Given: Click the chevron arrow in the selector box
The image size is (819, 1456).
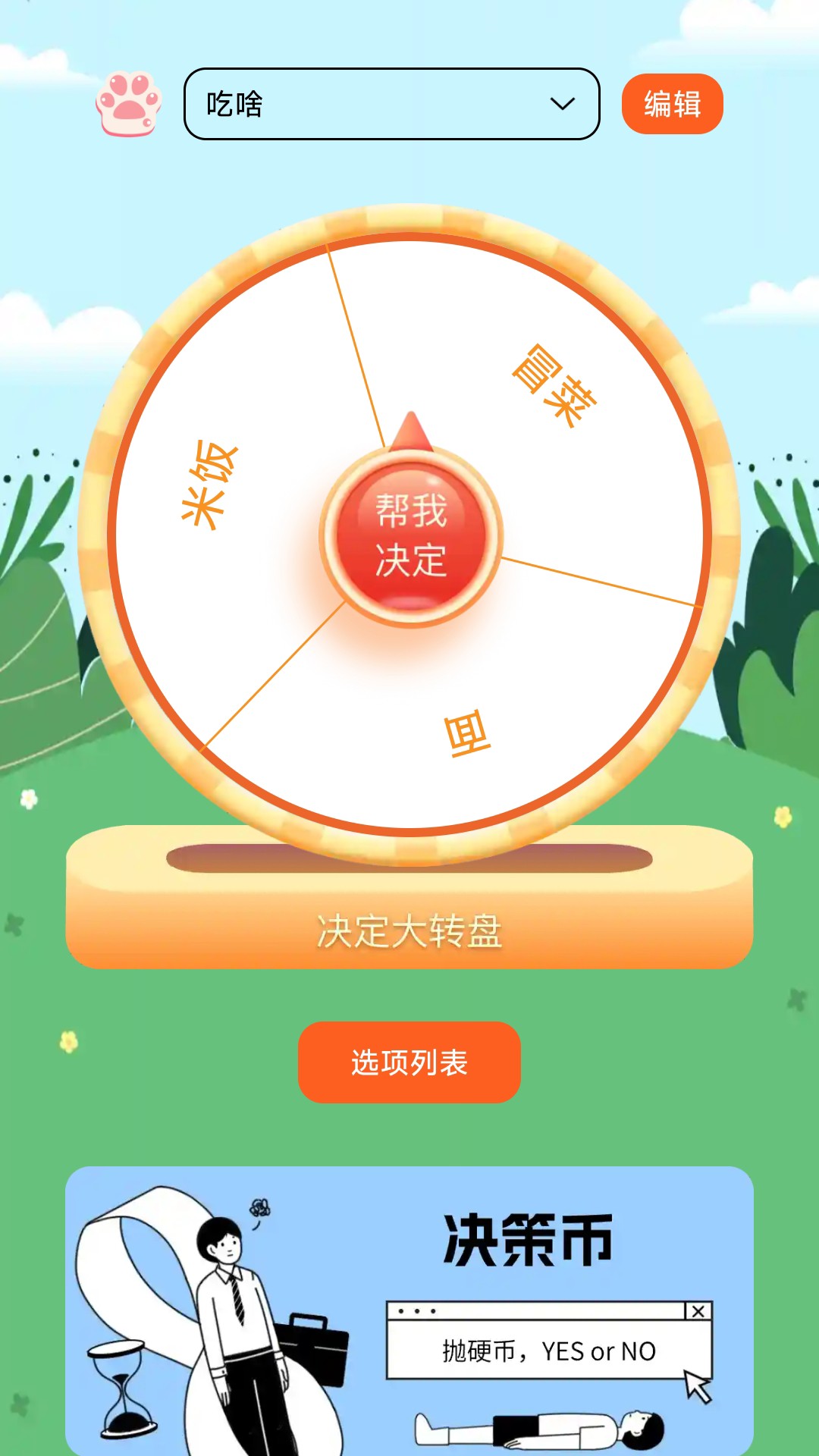Looking at the screenshot, I should [561, 104].
